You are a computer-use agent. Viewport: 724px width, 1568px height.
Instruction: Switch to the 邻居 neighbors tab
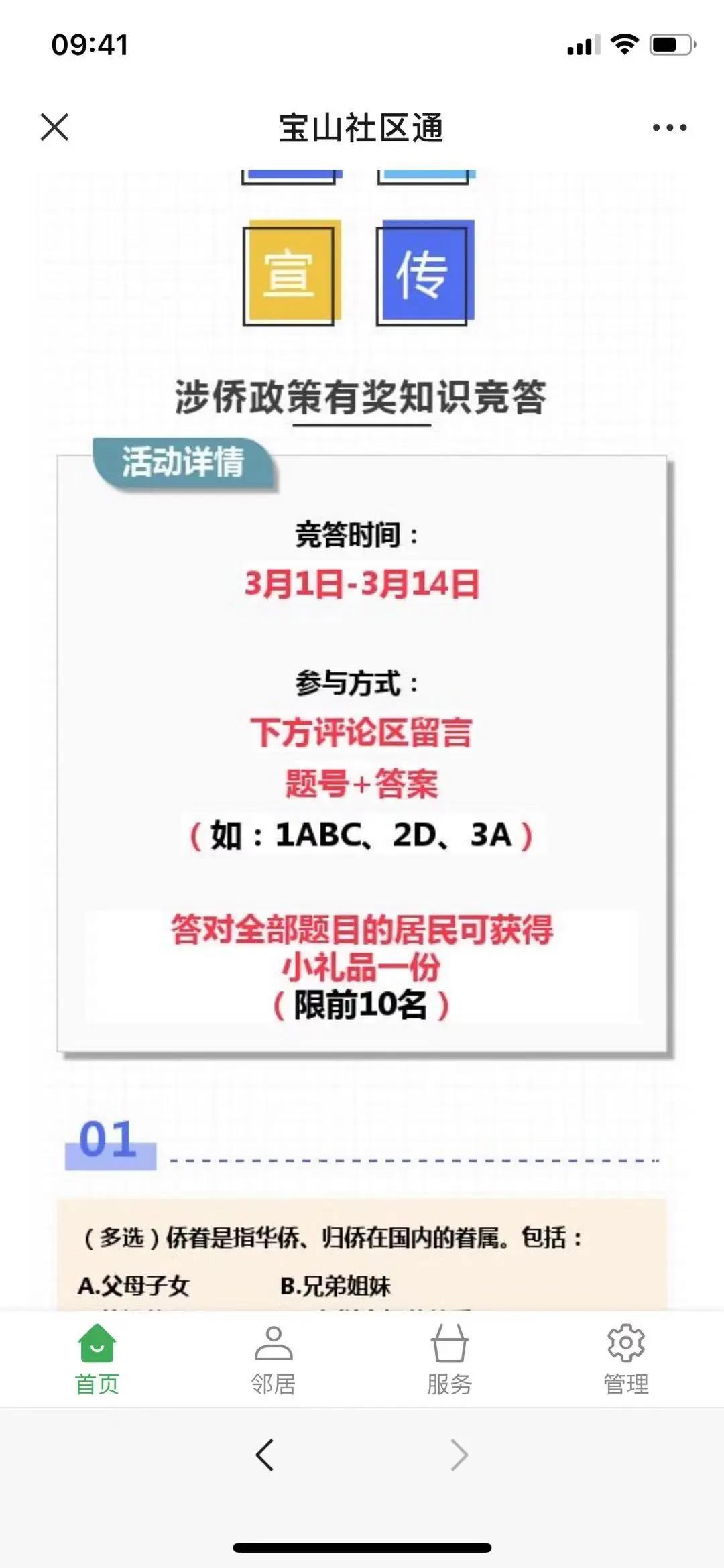274,1359
